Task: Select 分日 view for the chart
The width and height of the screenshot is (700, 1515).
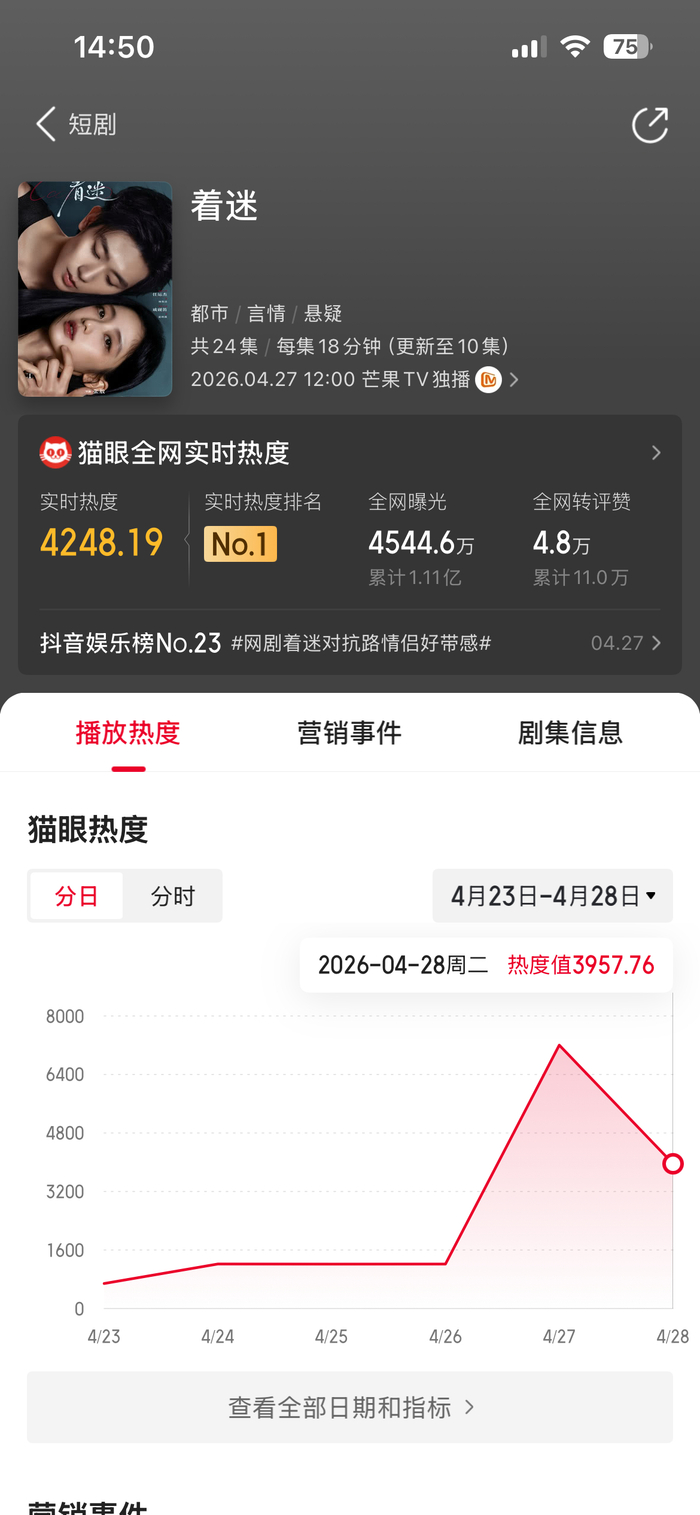Action: click(77, 896)
